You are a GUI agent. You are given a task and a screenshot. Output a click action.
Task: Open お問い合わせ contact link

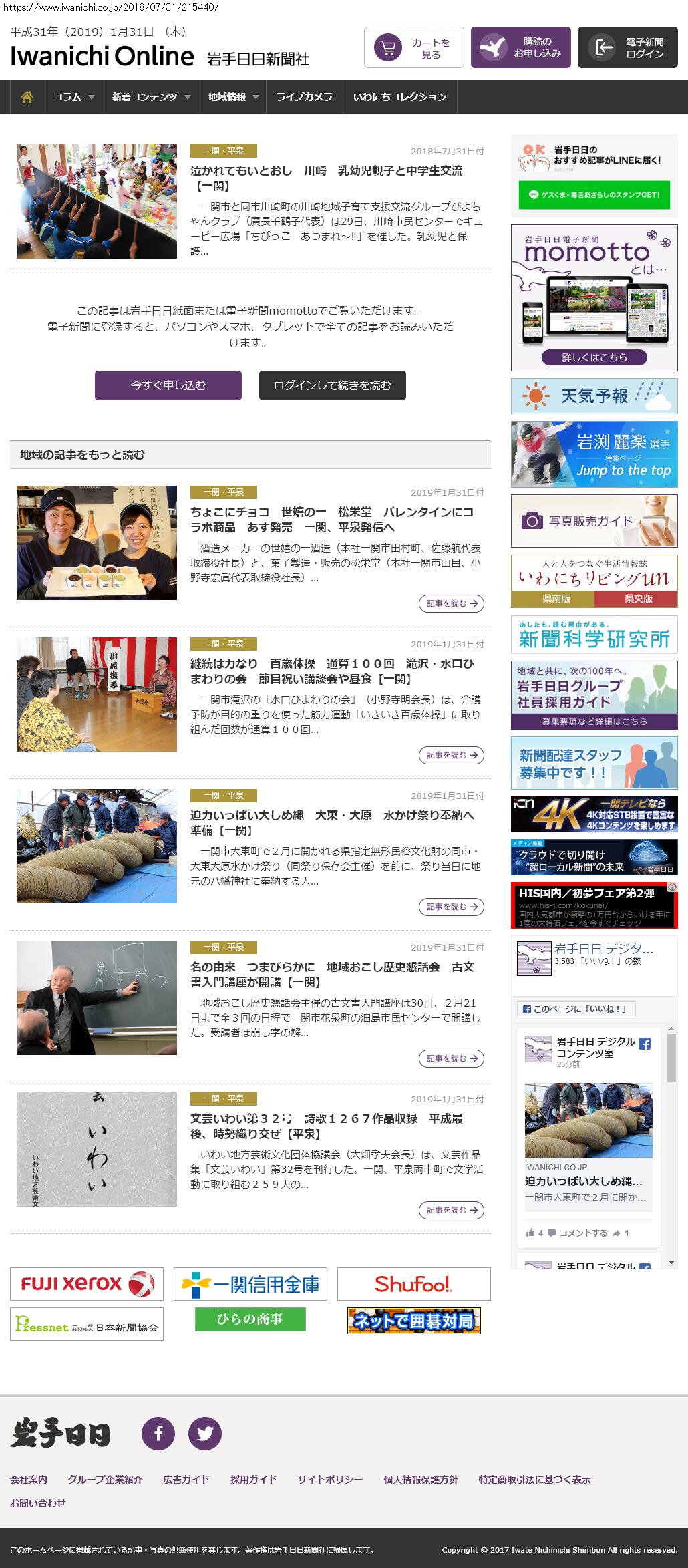point(38,1503)
